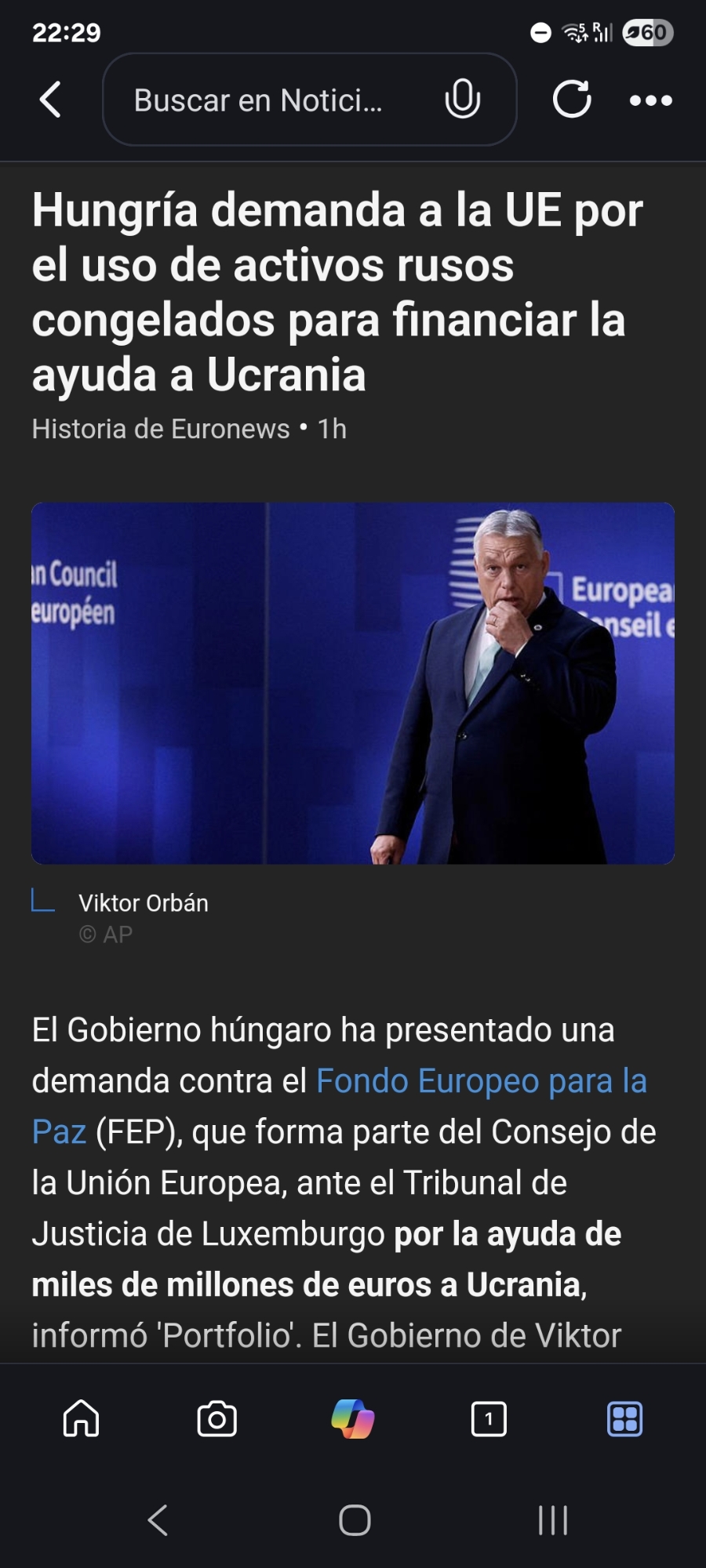Tap the system home button

[355, 1520]
